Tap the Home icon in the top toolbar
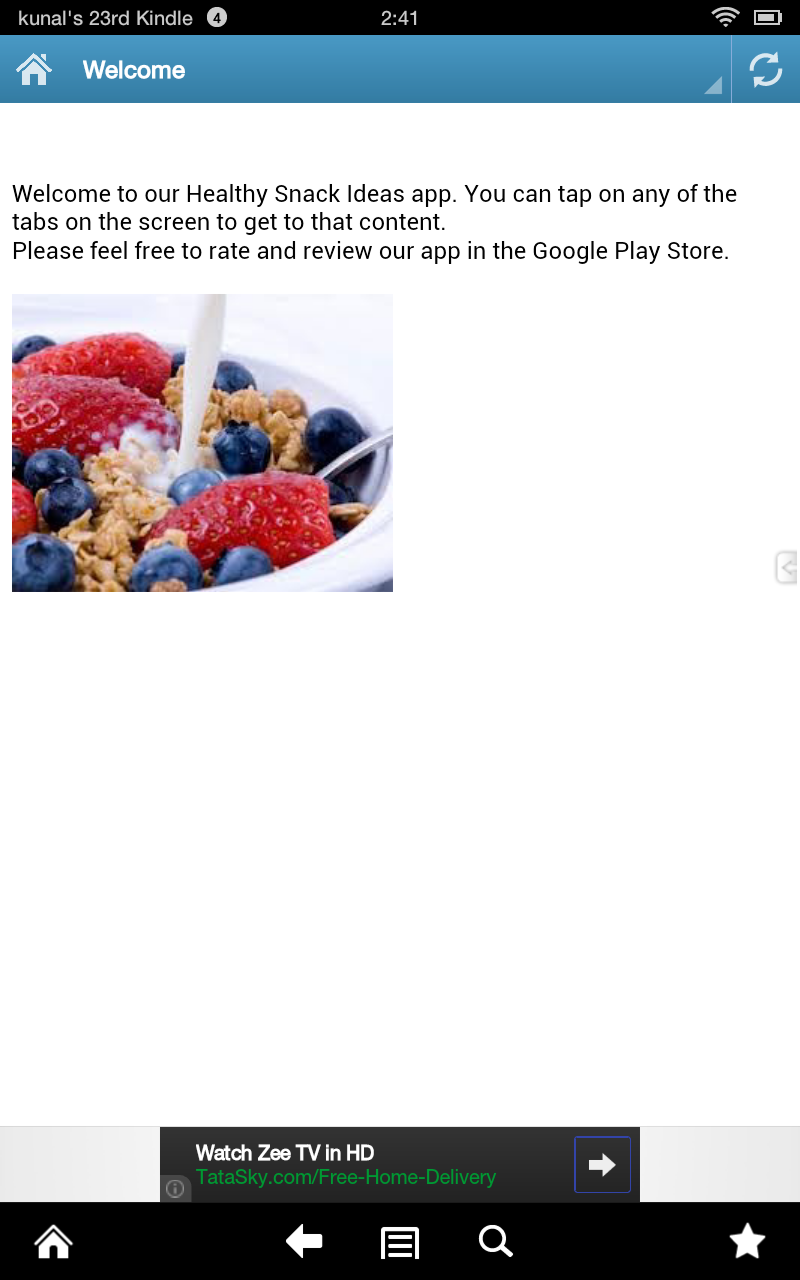This screenshot has height=1280, width=800. pyautogui.click(x=34, y=69)
